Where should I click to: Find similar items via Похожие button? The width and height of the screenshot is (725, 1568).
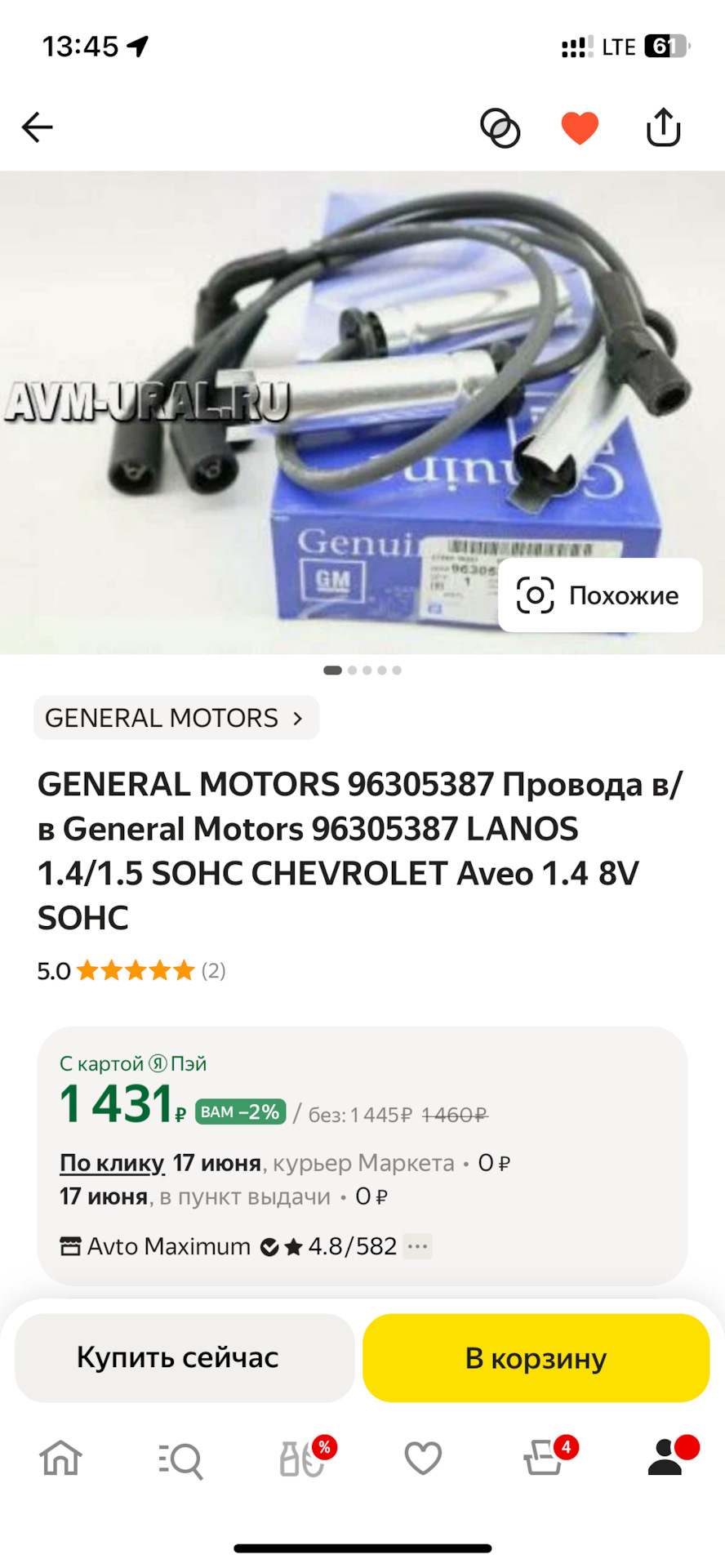click(600, 595)
